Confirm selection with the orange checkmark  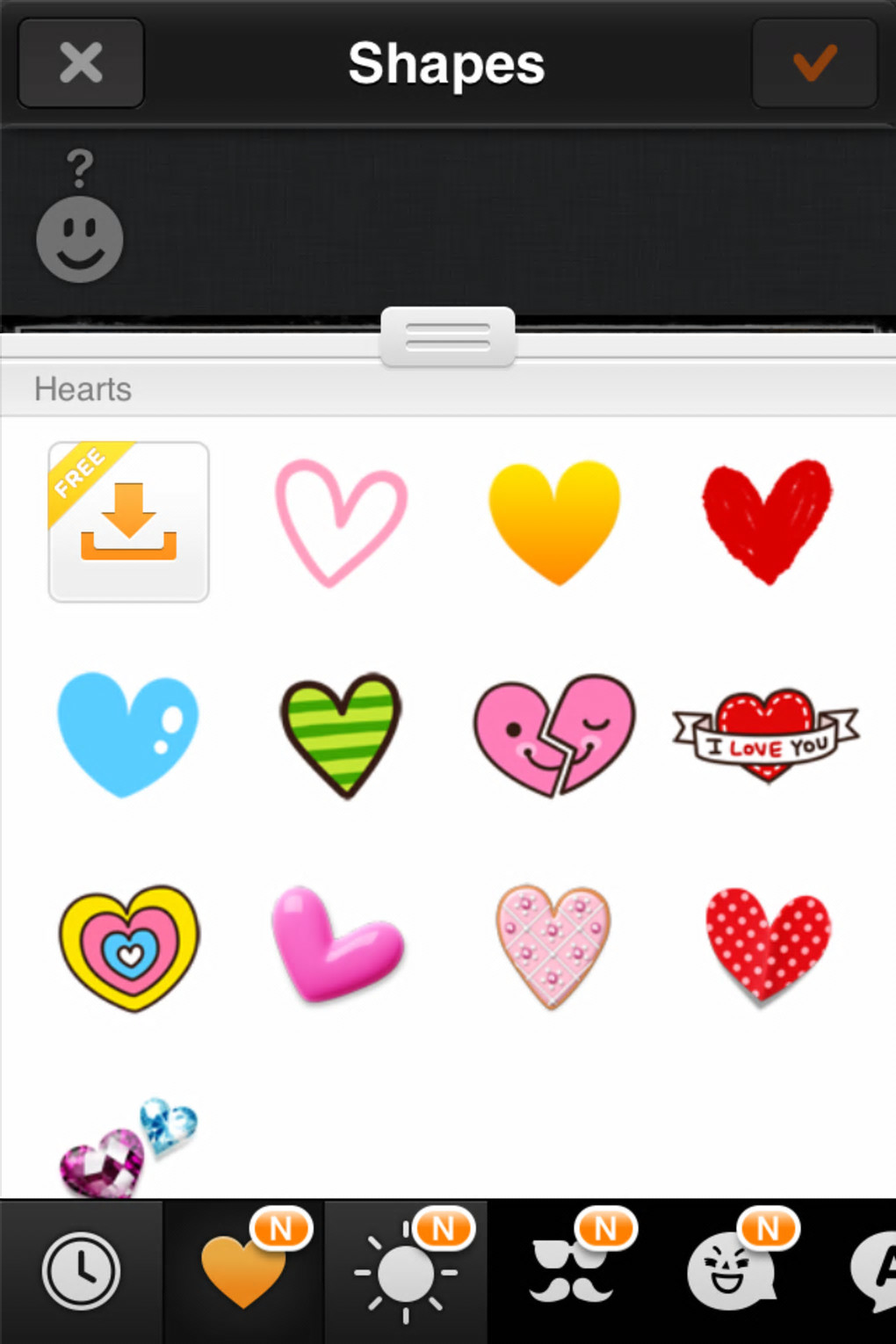(x=814, y=63)
